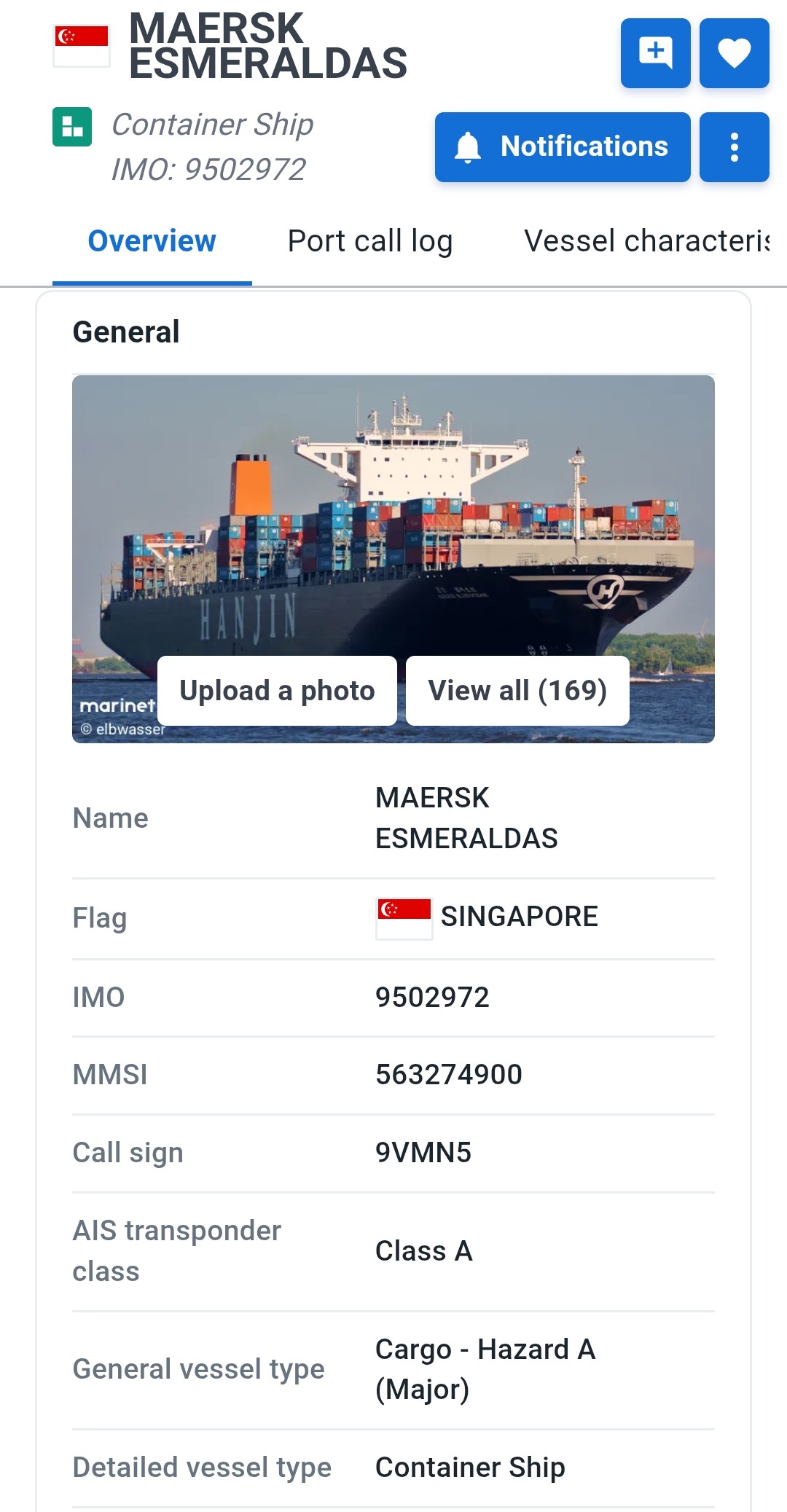This screenshot has height=1512, width=787.
Task: Open the vessel photo of the ship
Action: point(393,525)
